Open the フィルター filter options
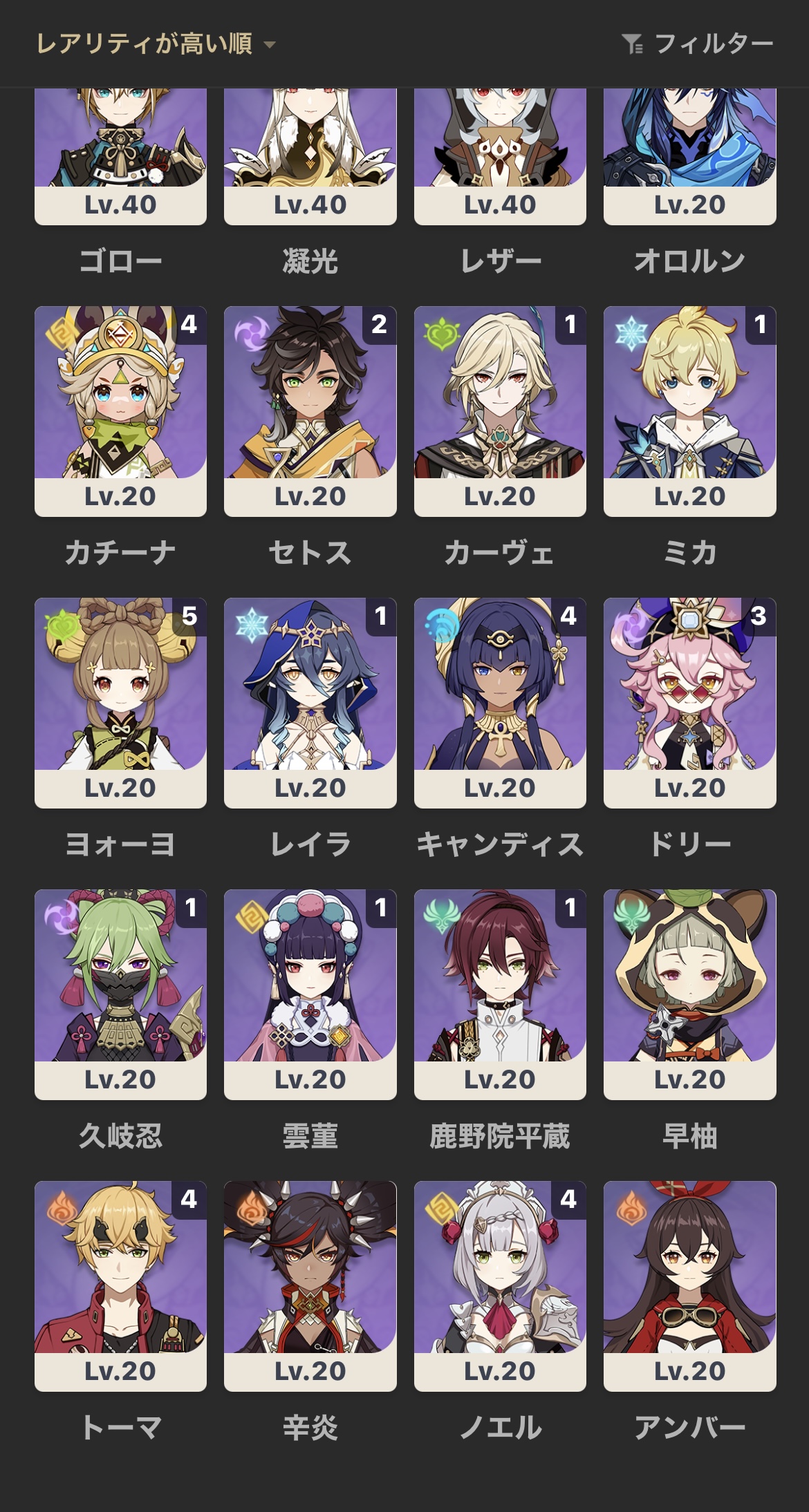 [x=697, y=44]
